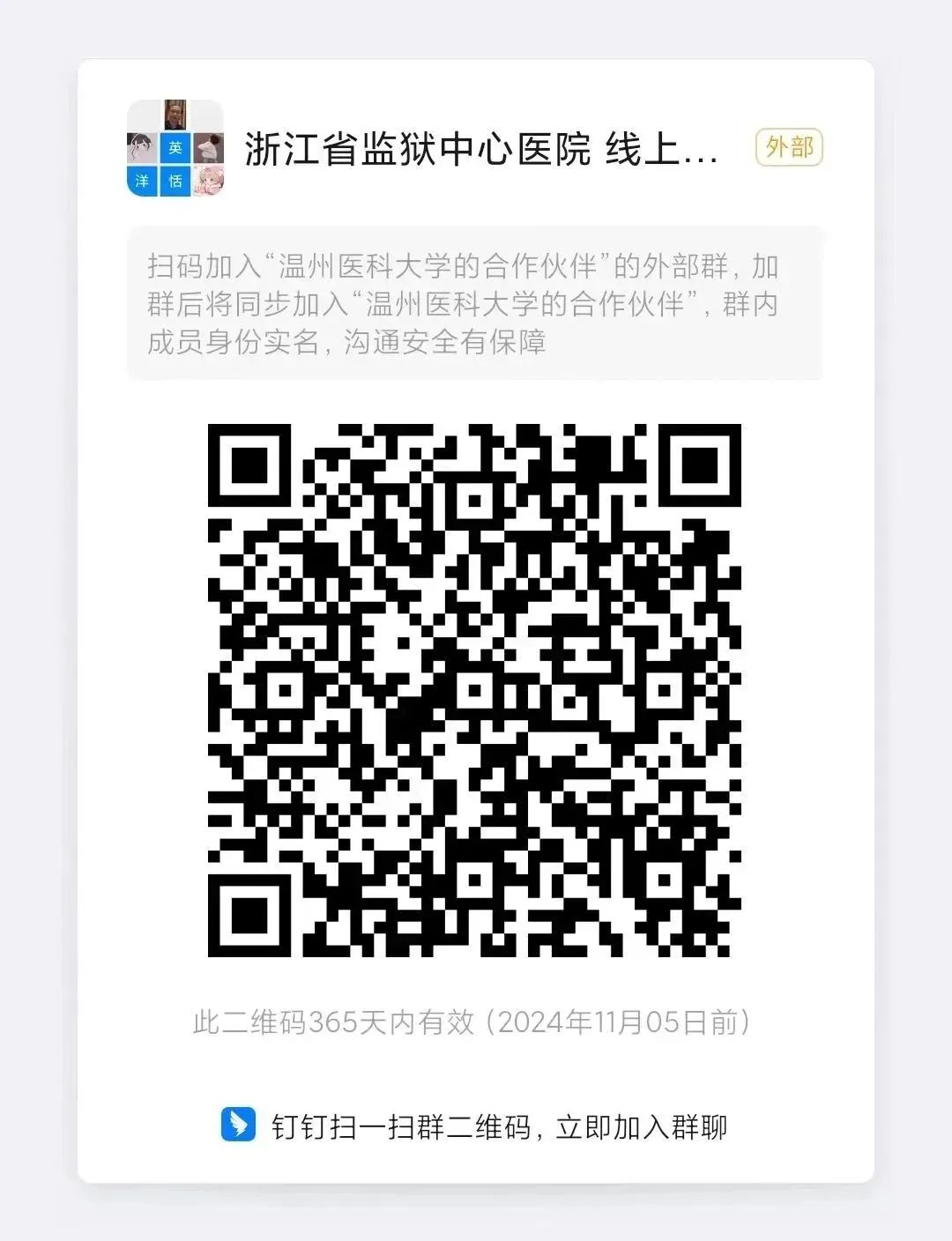The height and width of the screenshot is (1241, 952).
Task: Click the blue "英" avatar tile
Action: point(176,147)
